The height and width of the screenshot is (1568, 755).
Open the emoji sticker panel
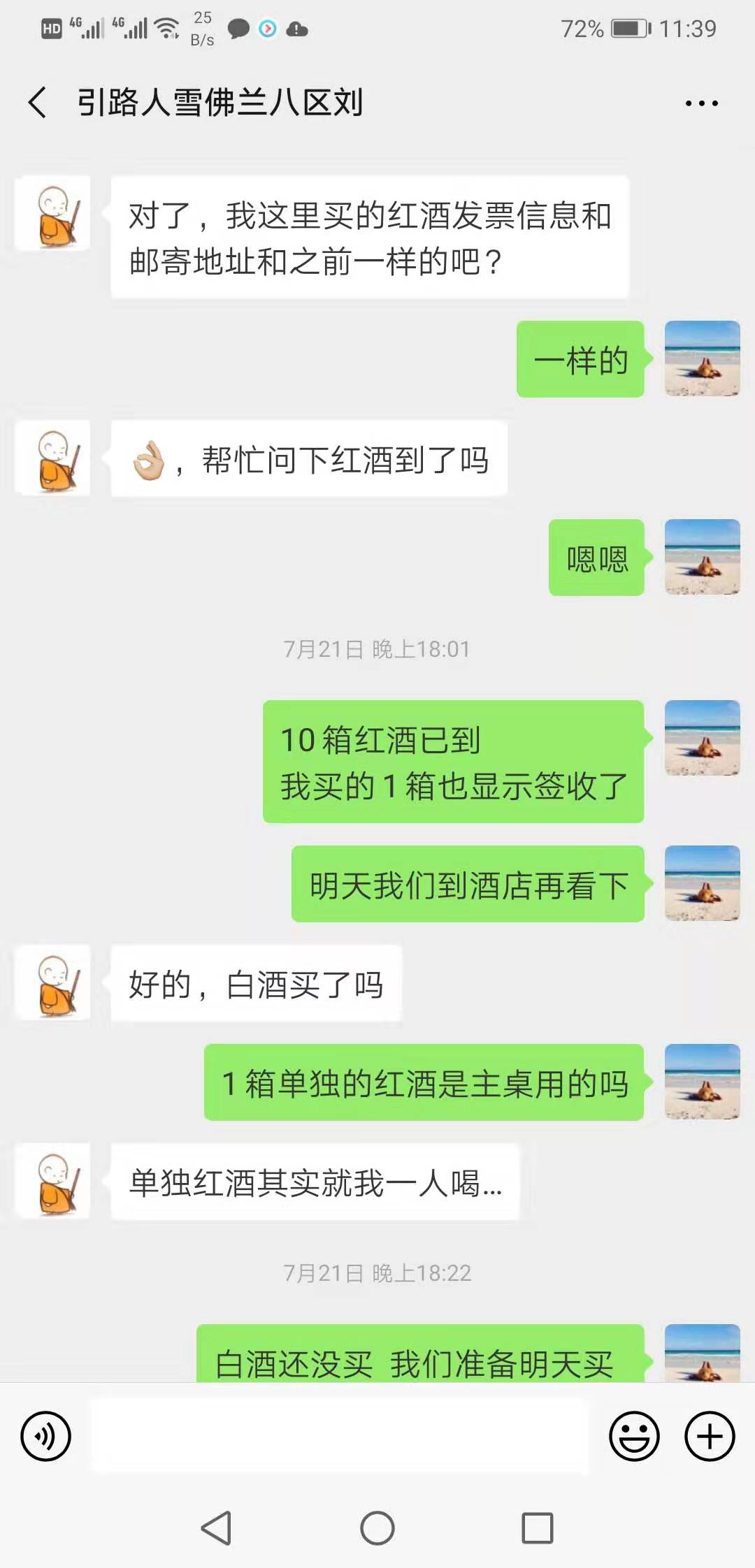tap(634, 1437)
